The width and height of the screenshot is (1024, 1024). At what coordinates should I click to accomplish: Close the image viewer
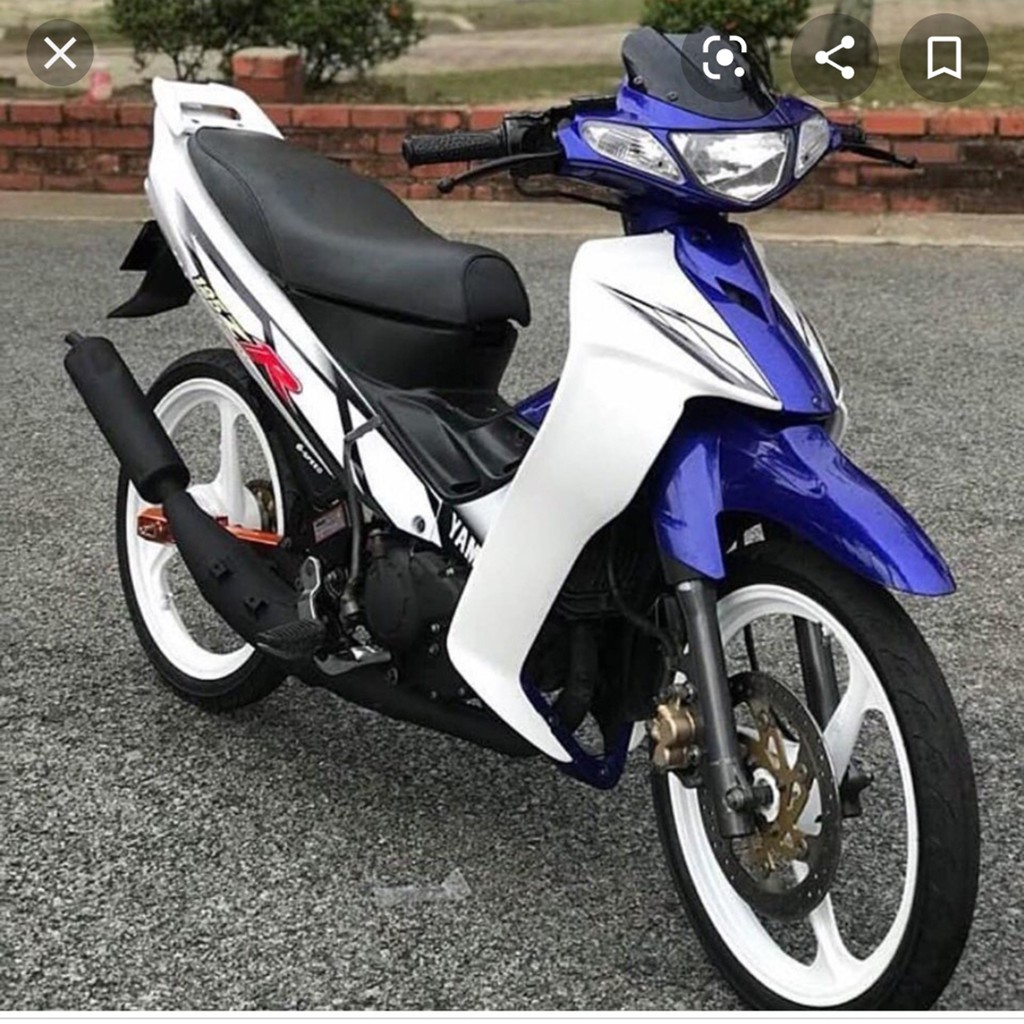tap(60, 53)
